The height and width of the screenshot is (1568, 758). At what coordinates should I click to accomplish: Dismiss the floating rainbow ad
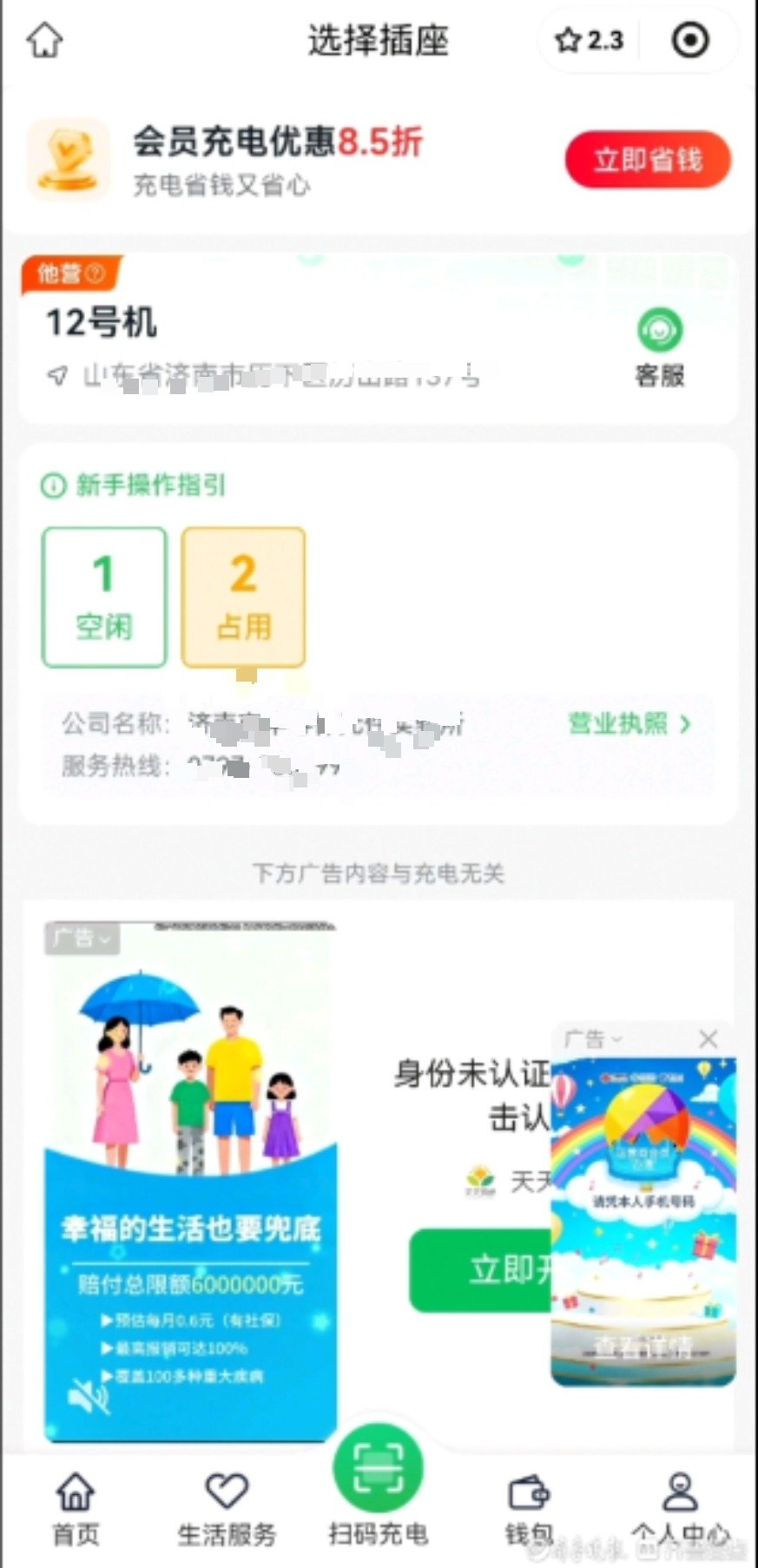709,1038
